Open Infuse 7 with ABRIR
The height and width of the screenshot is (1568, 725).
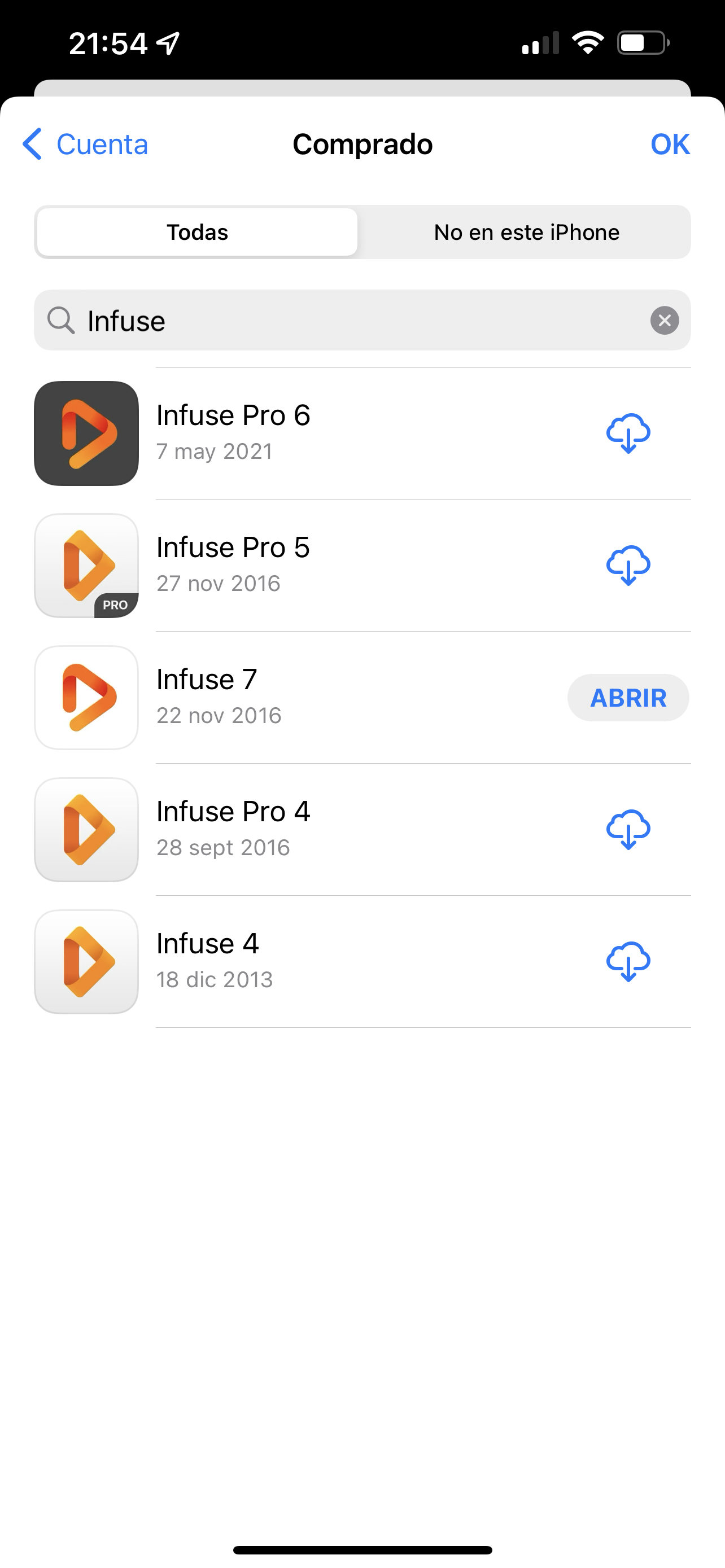[x=628, y=698]
